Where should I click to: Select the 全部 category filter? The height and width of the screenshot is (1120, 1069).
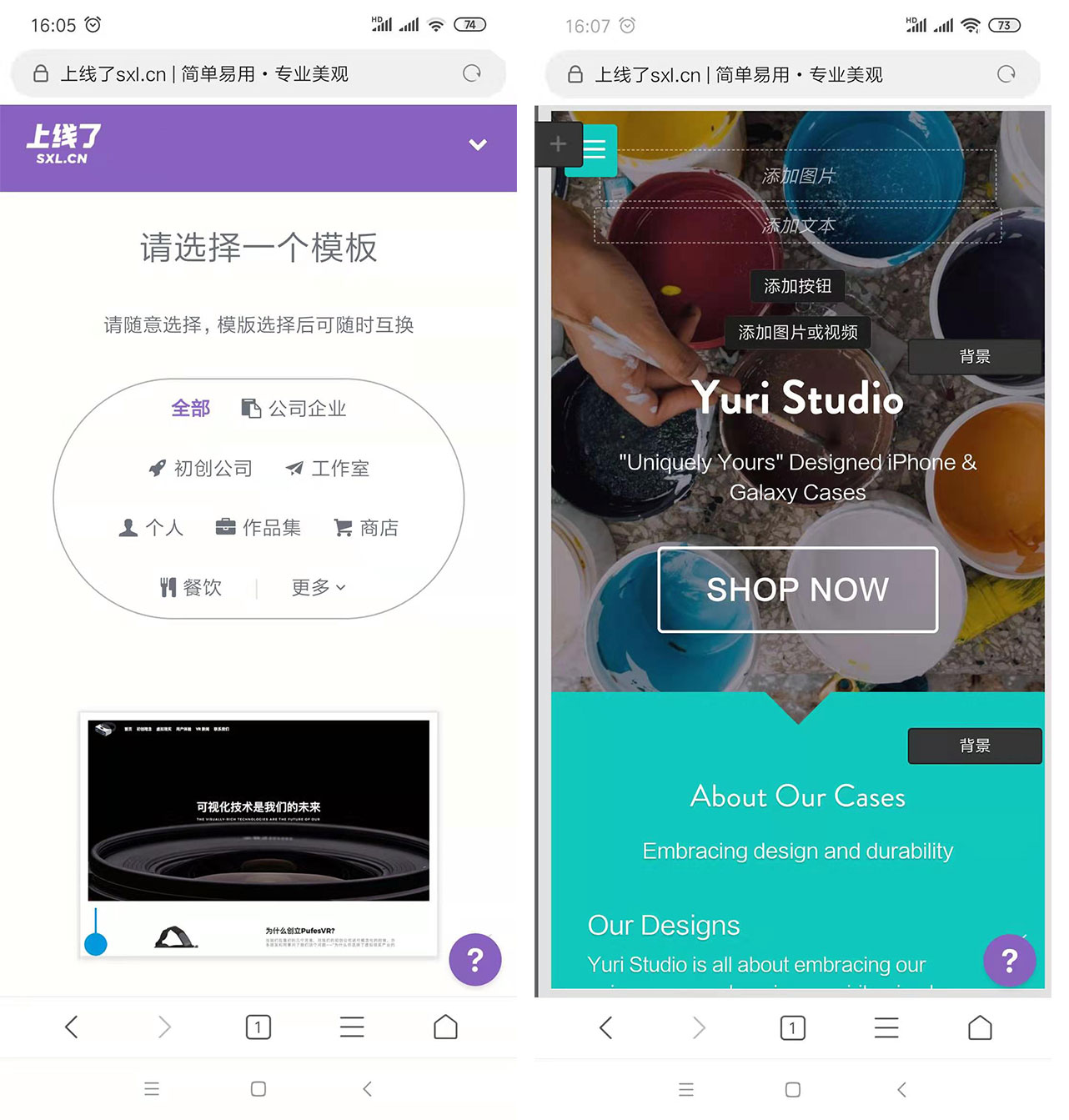click(x=190, y=408)
